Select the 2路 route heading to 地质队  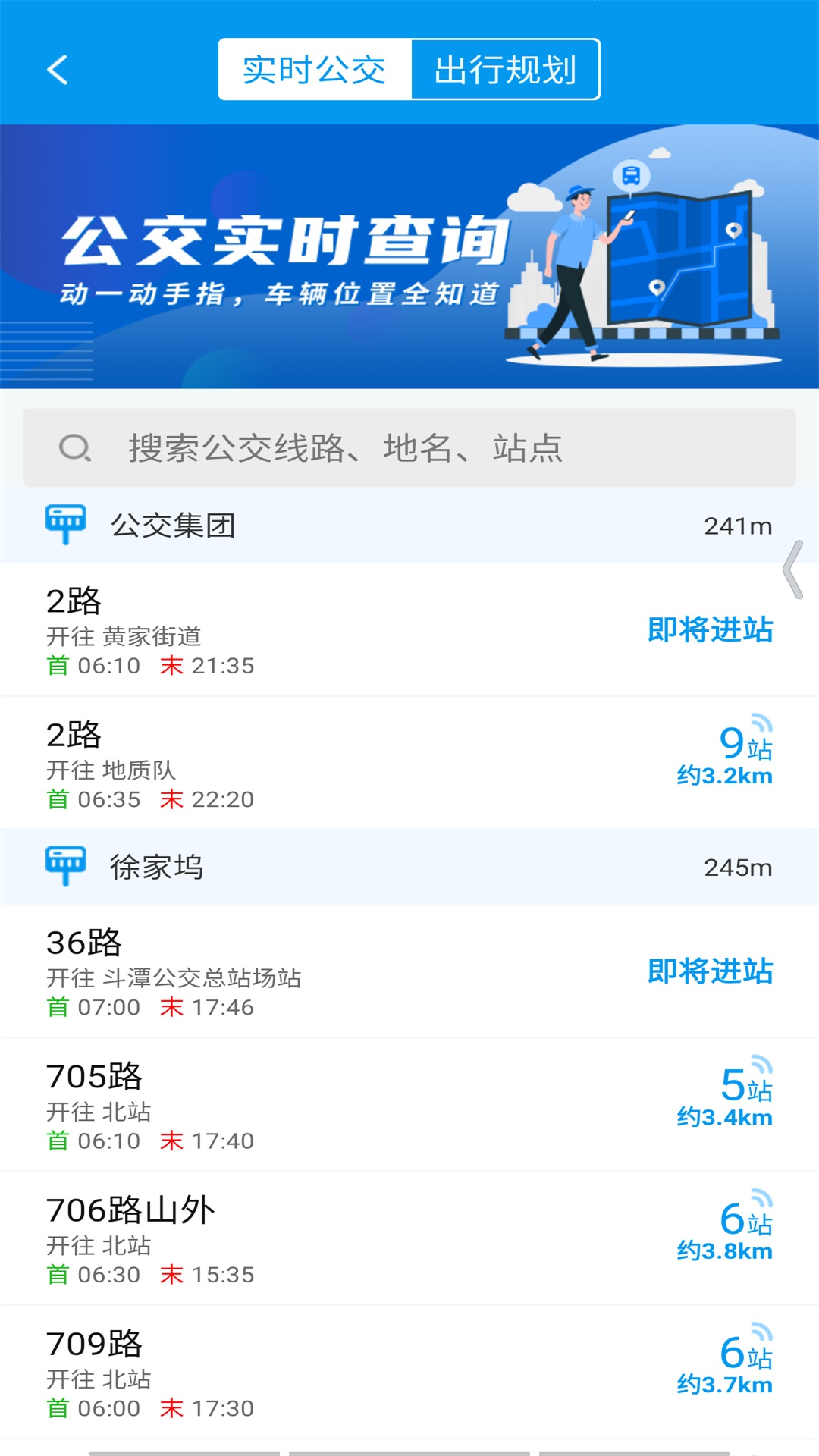[303, 762]
